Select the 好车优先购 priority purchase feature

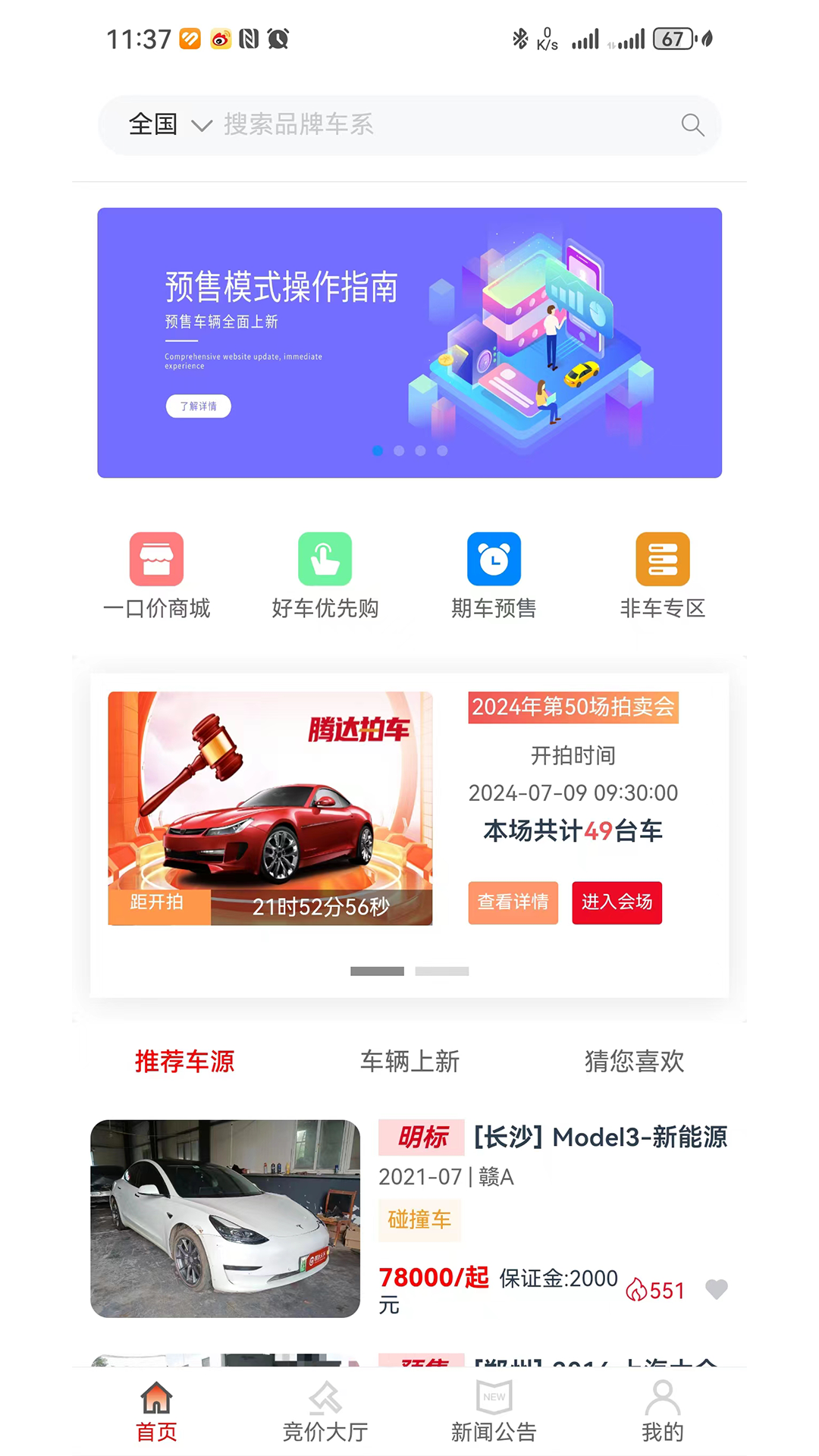[x=325, y=574]
